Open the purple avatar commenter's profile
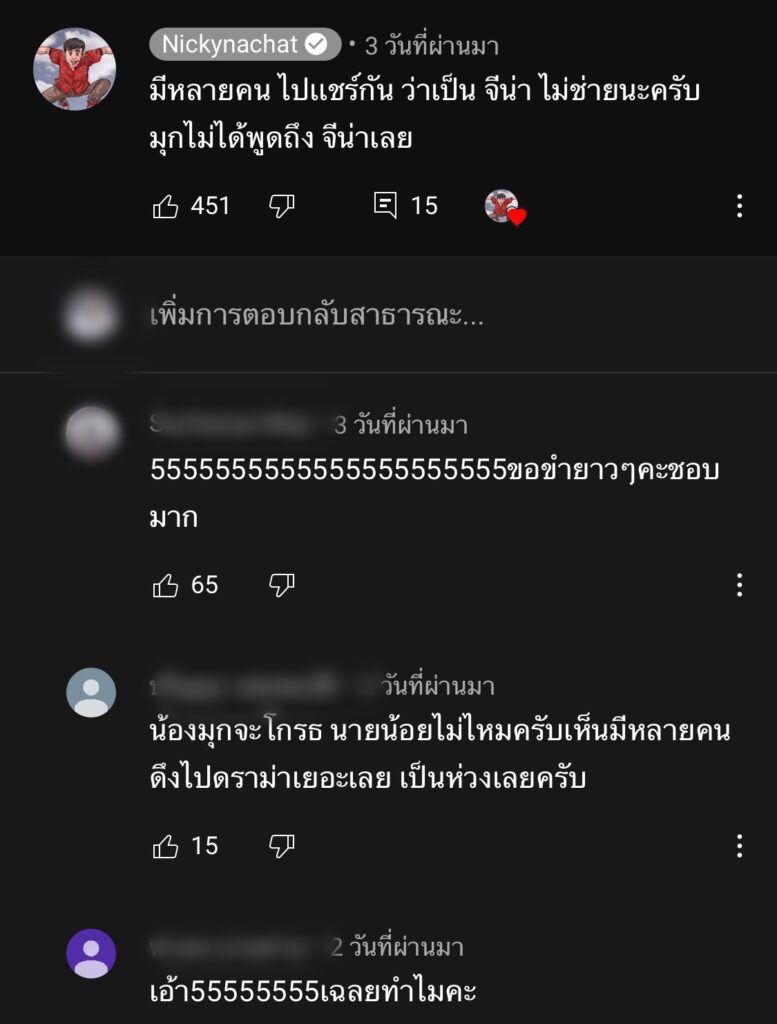Image resolution: width=777 pixels, height=1024 pixels. pyautogui.click(x=91, y=953)
